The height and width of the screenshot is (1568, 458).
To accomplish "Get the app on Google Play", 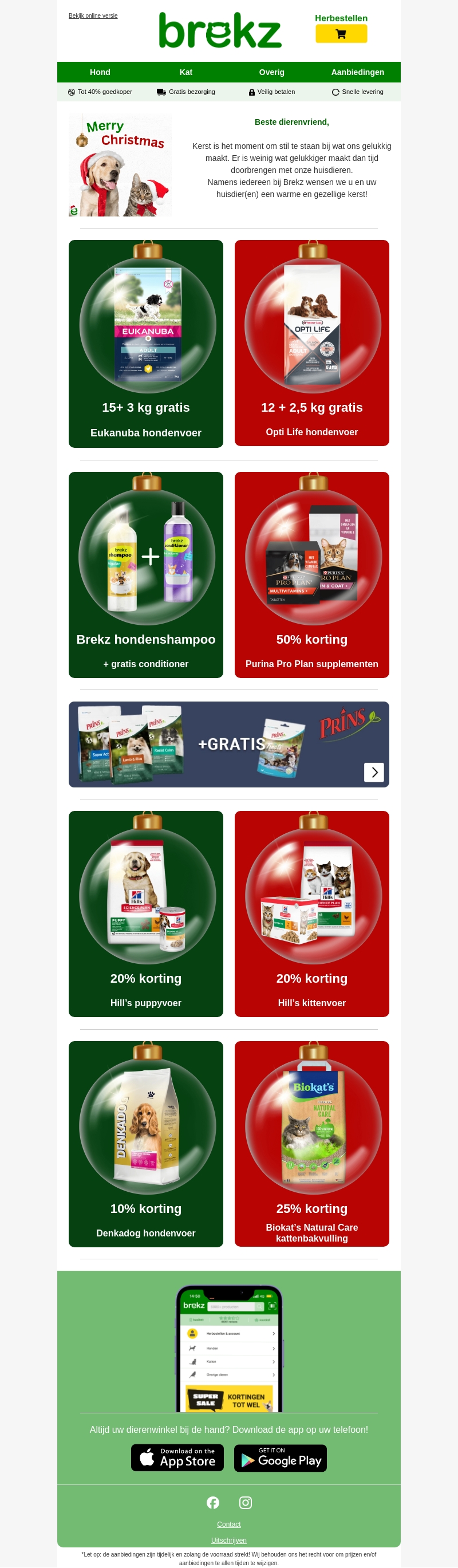I will (x=281, y=1458).
